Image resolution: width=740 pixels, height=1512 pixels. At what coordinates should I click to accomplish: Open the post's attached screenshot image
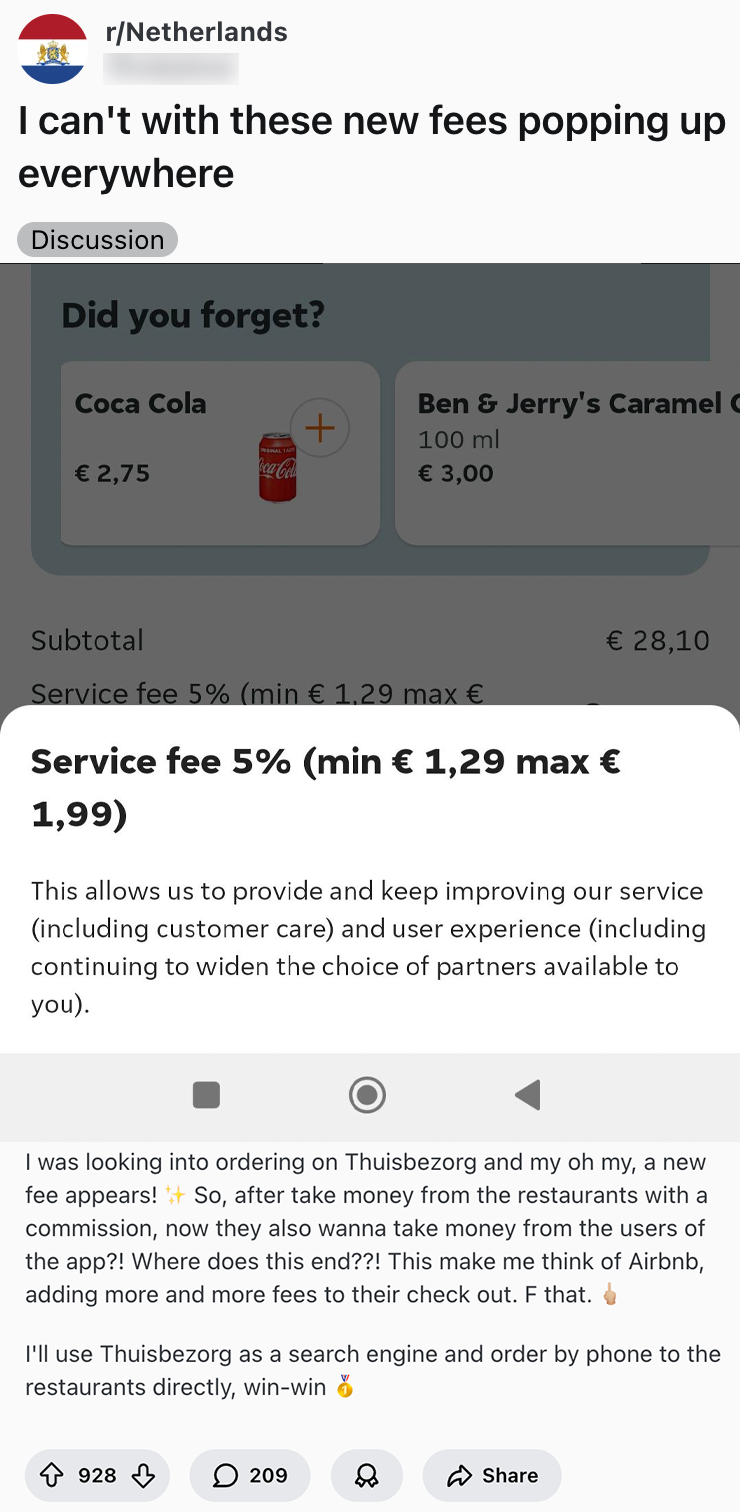370,700
